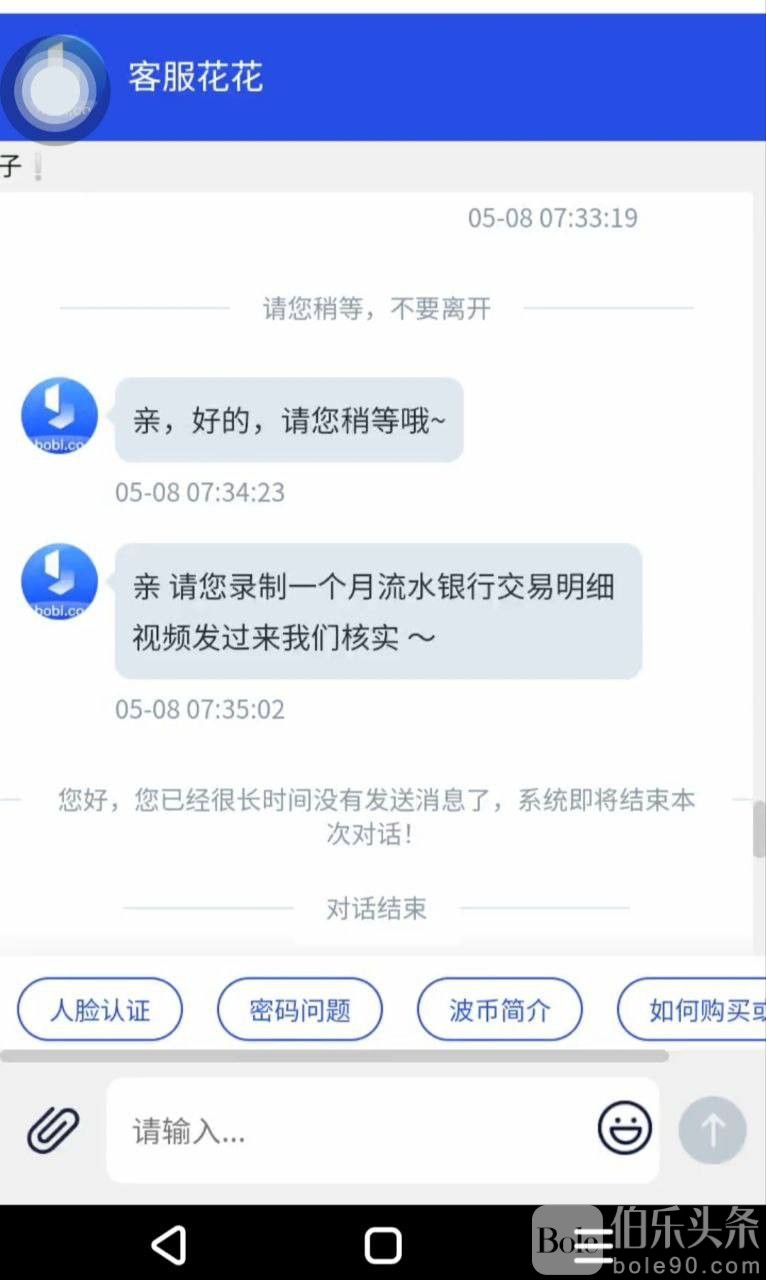Tap the paperclip attachment icon
The width and height of the screenshot is (766, 1280).
coord(52,1130)
